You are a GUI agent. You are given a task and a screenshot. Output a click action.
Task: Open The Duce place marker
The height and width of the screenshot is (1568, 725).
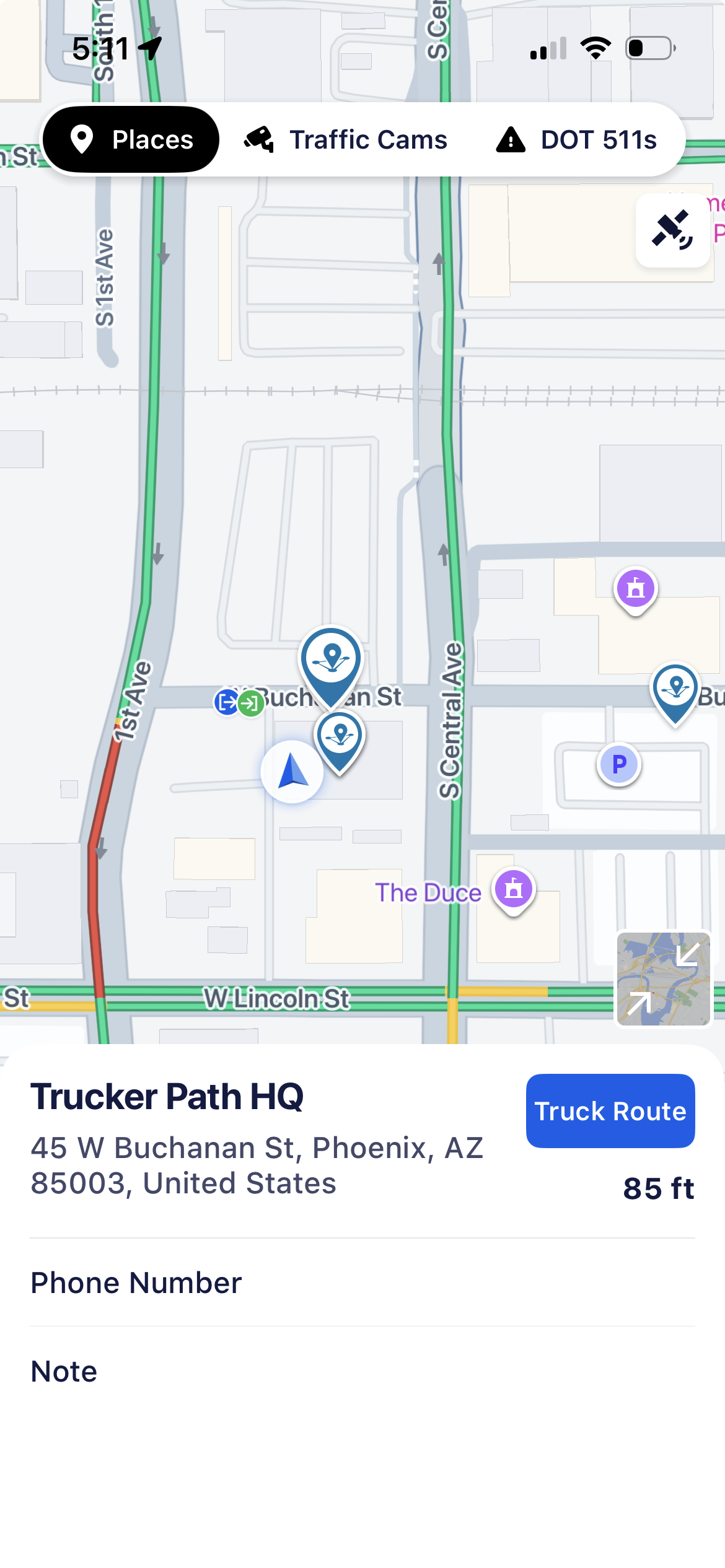513,889
